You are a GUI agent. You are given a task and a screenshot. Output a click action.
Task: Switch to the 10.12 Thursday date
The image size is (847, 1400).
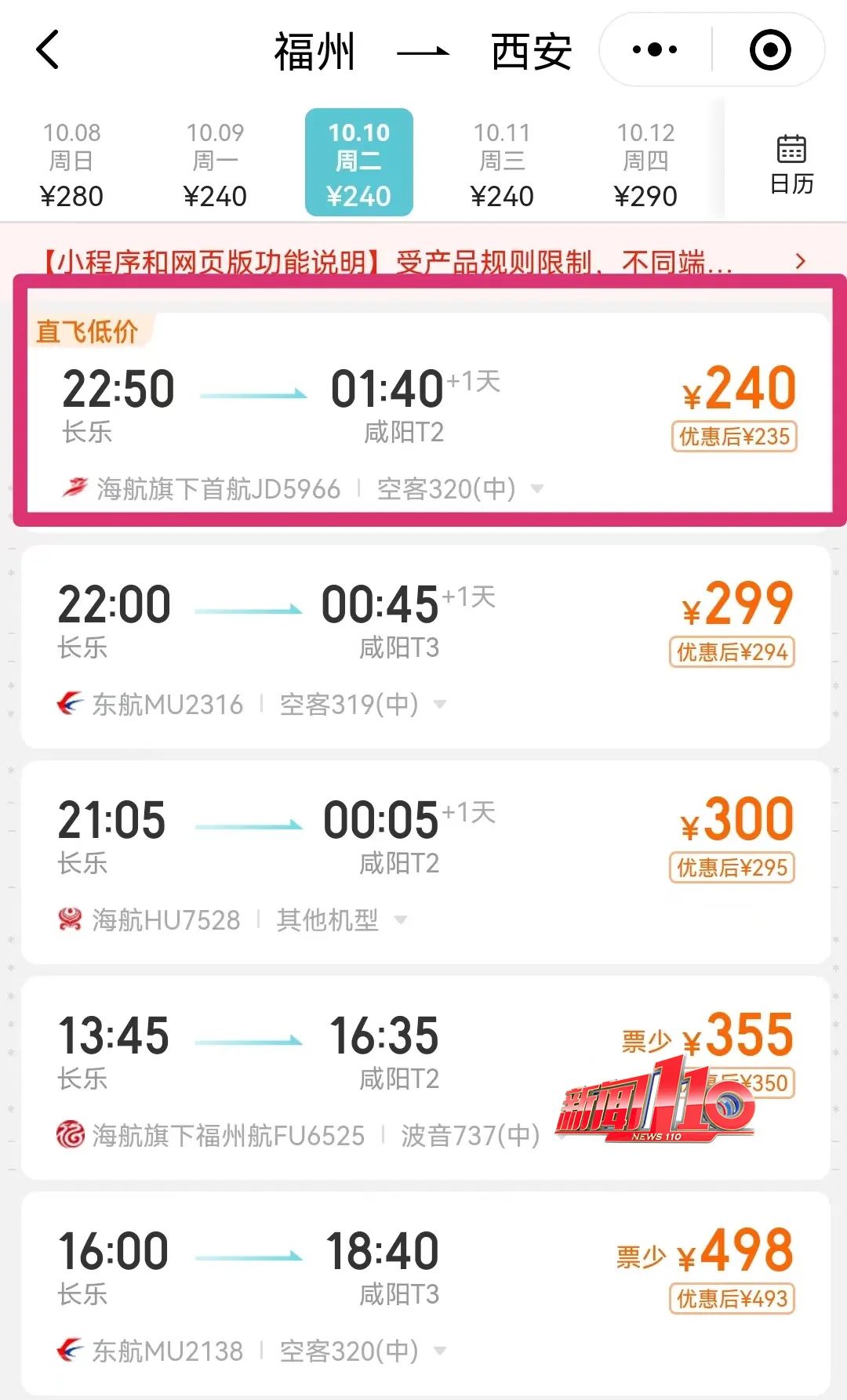[645, 163]
